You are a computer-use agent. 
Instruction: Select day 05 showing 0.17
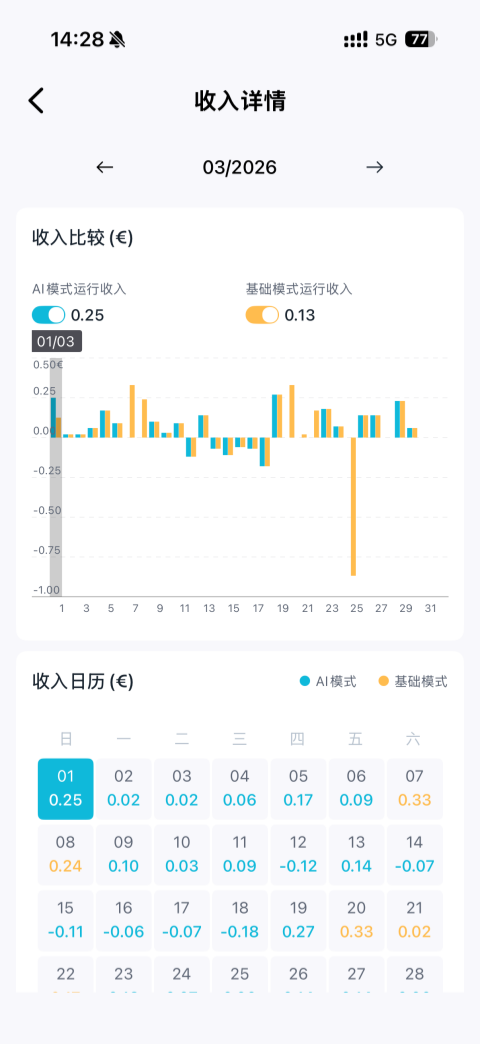[298, 789]
